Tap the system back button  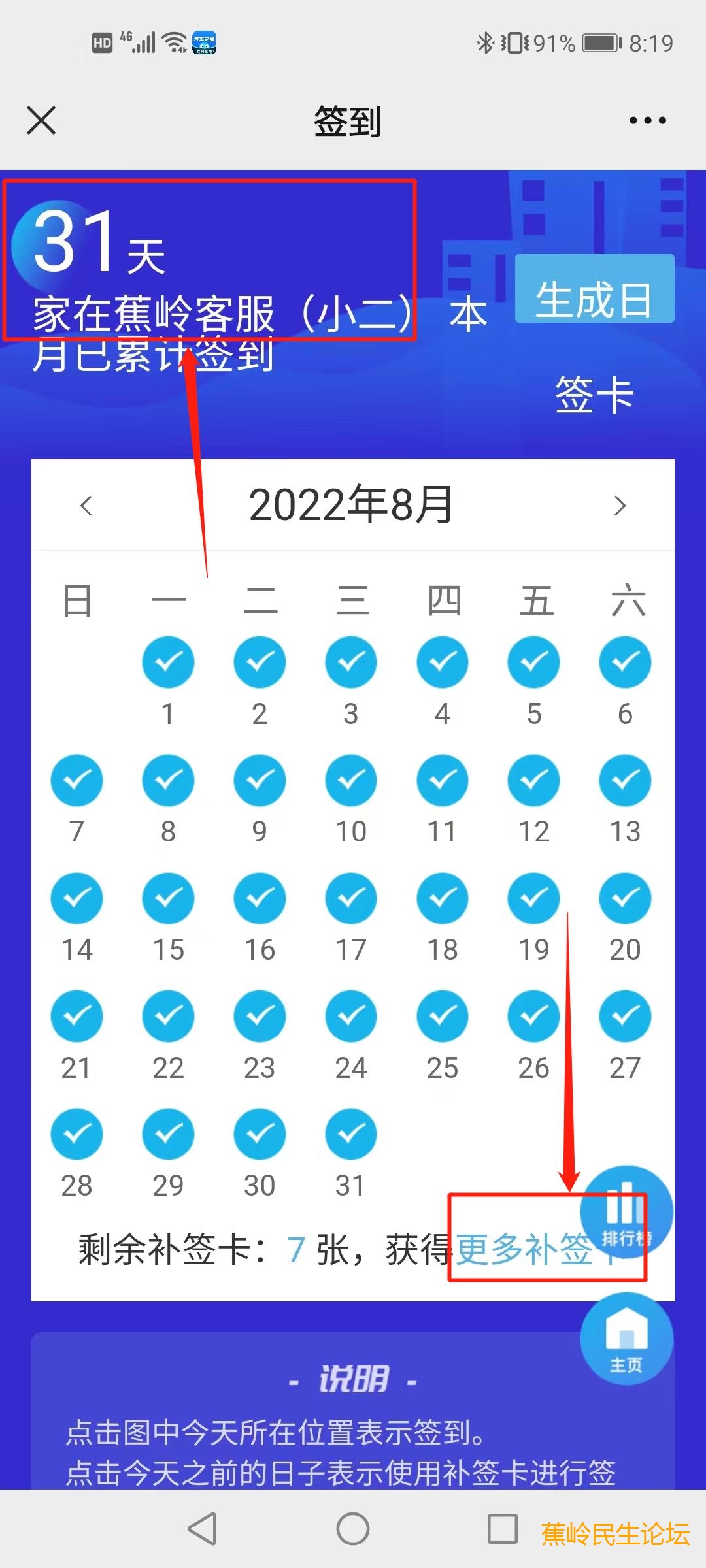click(x=202, y=1529)
